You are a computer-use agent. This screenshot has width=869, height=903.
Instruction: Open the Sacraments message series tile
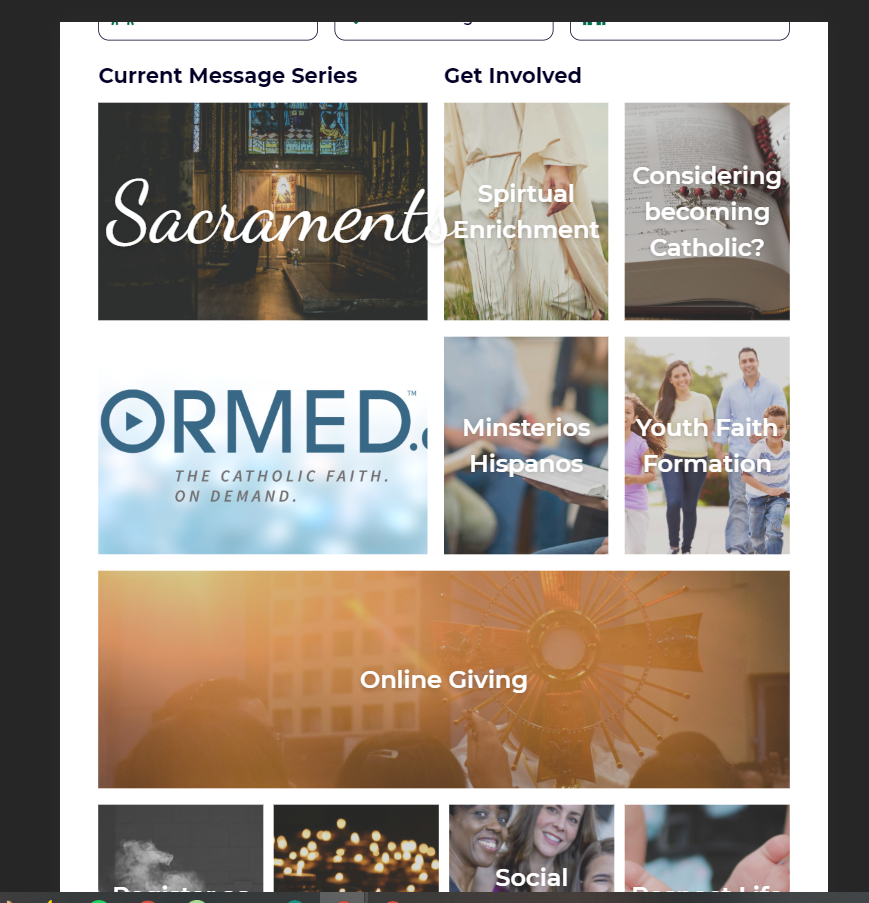262,211
